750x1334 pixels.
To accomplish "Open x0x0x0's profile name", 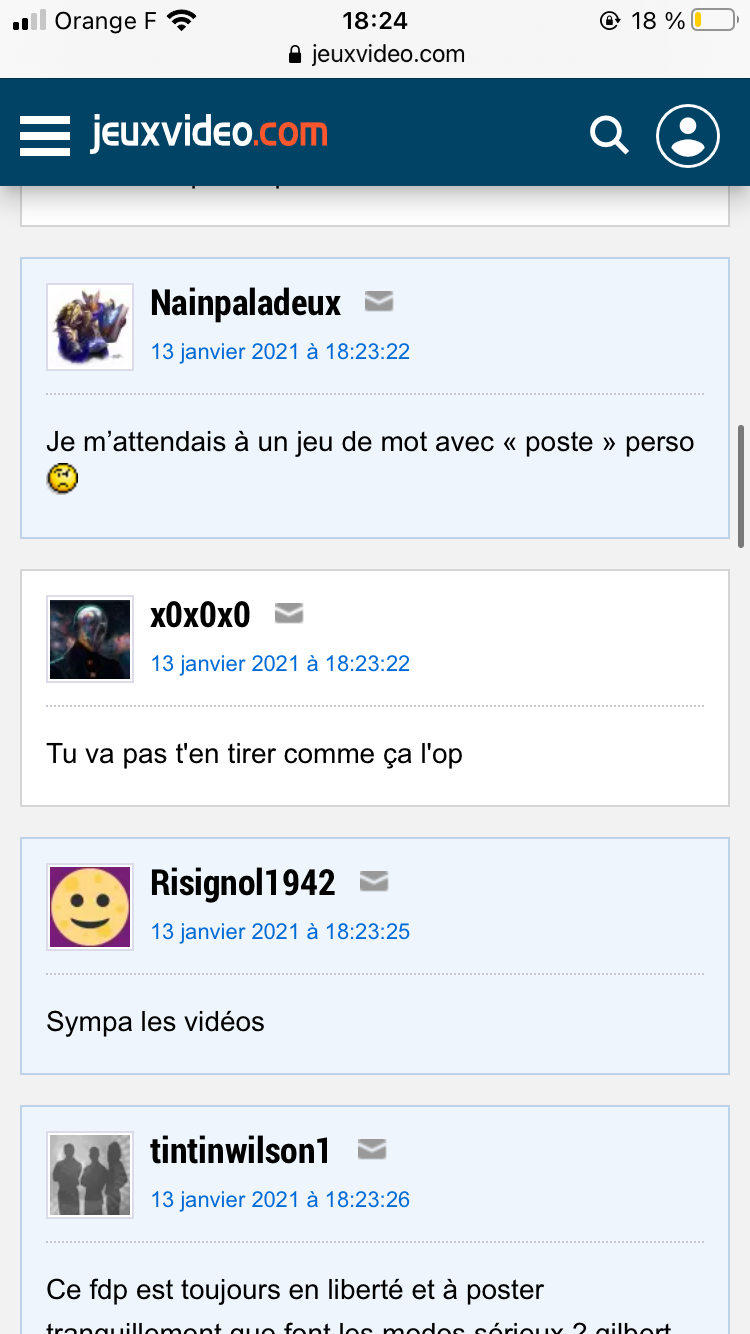I will pos(200,615).
